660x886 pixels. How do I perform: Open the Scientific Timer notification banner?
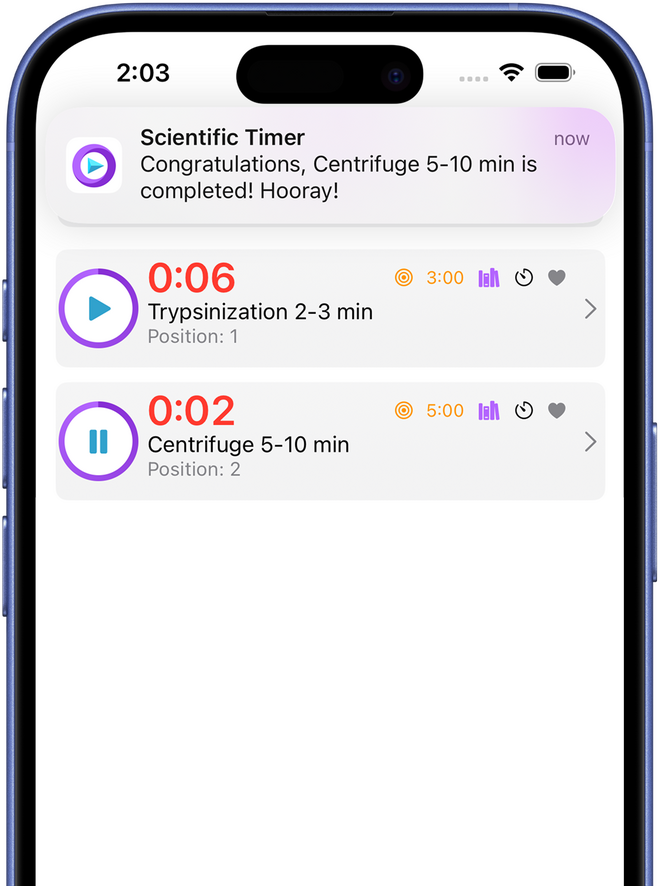[330, 165]
